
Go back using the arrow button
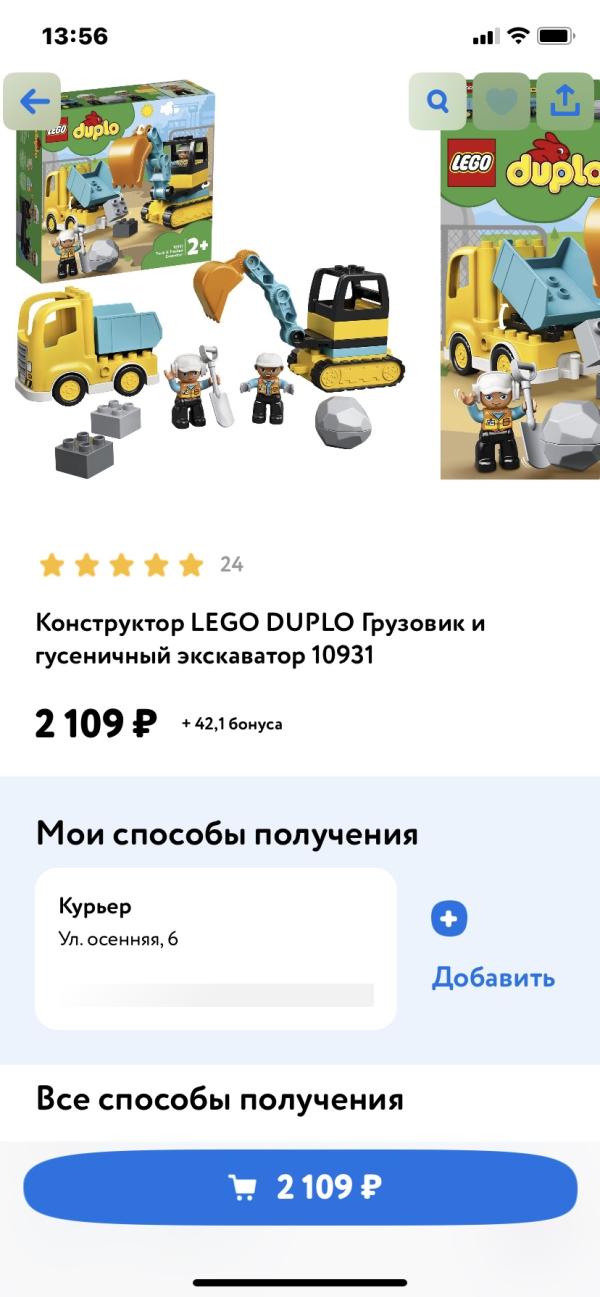pos(32,101)
